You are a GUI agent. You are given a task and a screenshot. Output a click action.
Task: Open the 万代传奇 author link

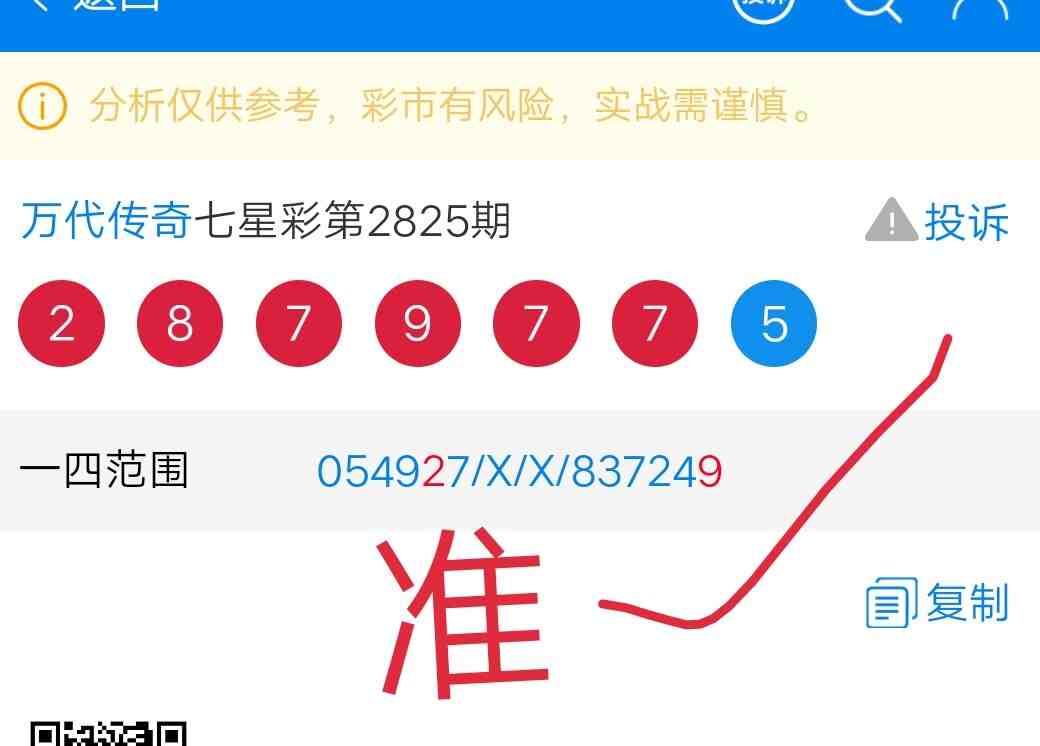(106, 221)
